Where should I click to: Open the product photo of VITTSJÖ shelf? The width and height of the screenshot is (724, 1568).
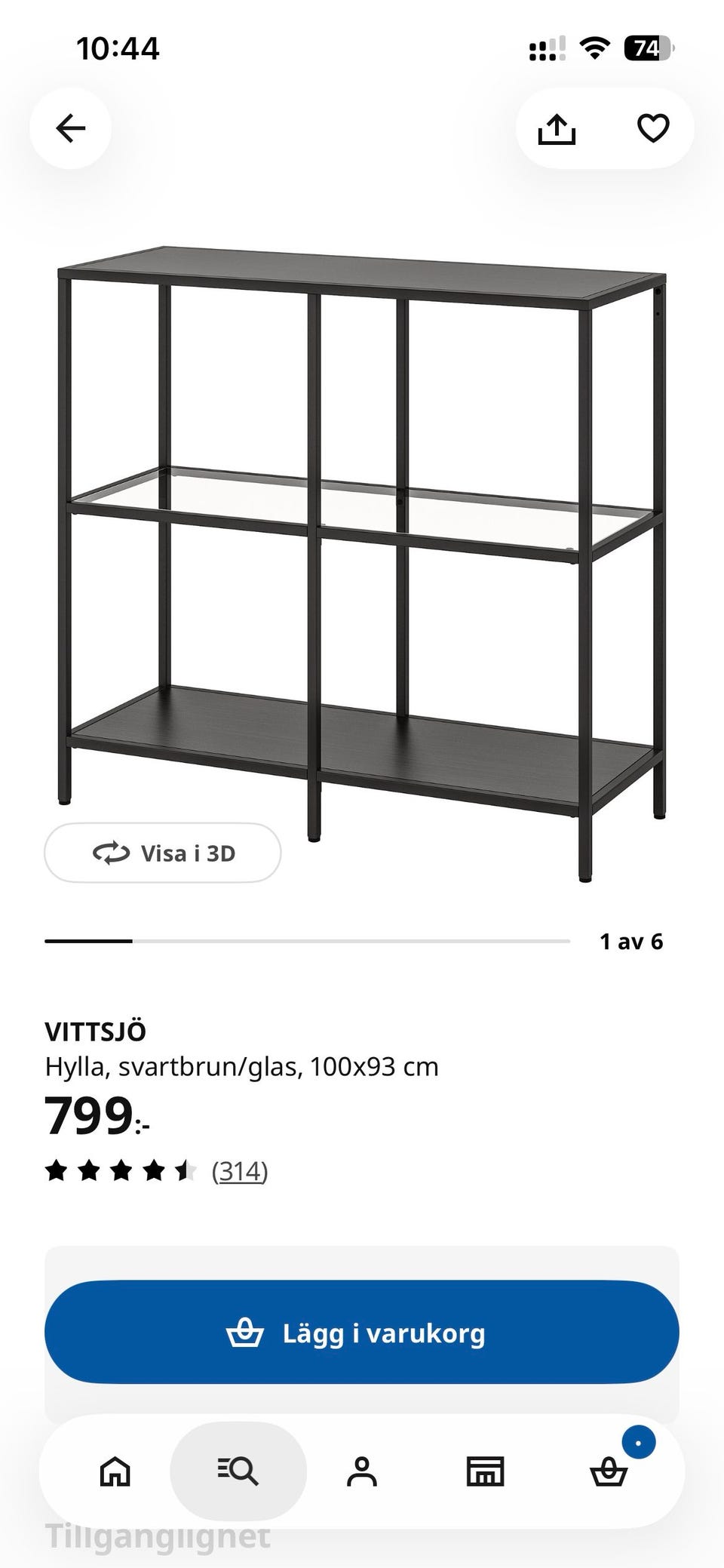(x=362, y=562)
